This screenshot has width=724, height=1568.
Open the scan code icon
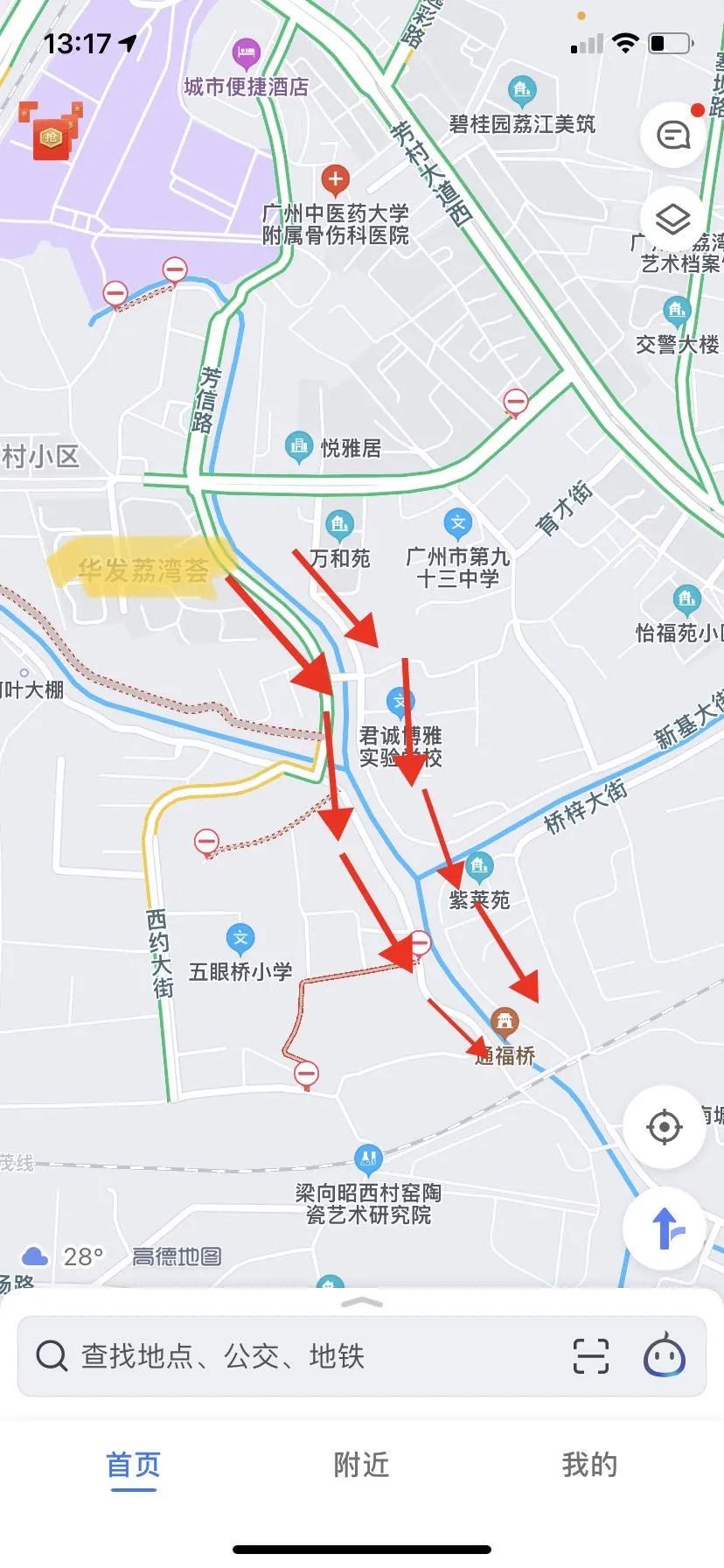590,1356
